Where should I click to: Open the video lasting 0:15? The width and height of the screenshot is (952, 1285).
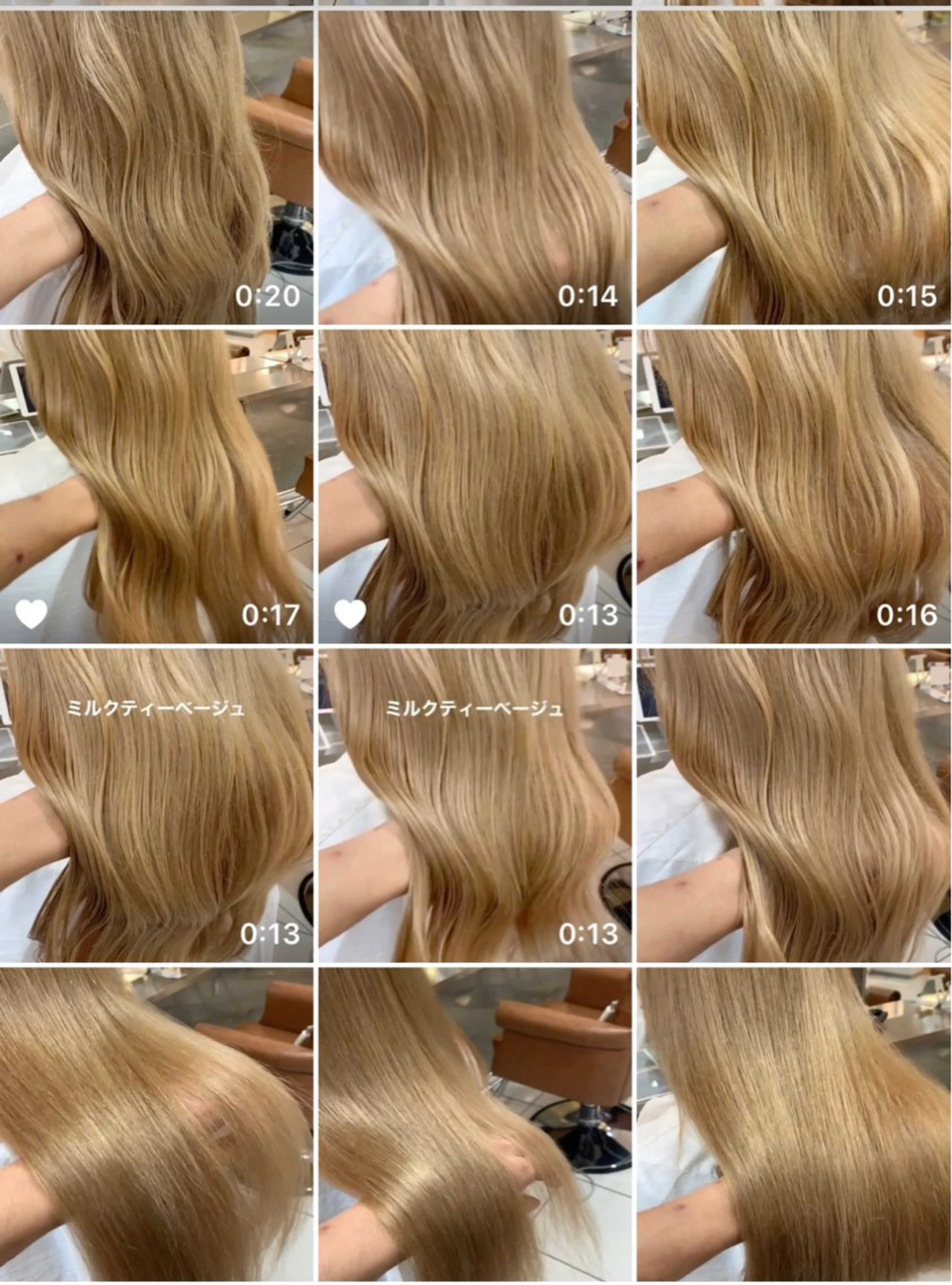click(794, 167)
